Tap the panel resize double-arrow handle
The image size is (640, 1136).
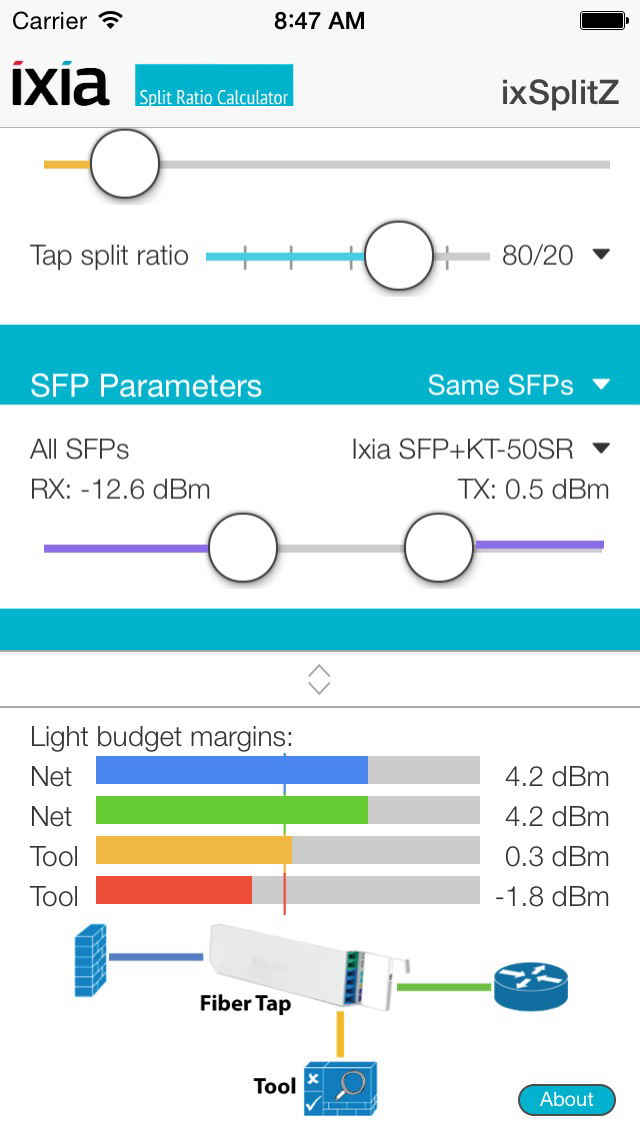click(319, 679)
